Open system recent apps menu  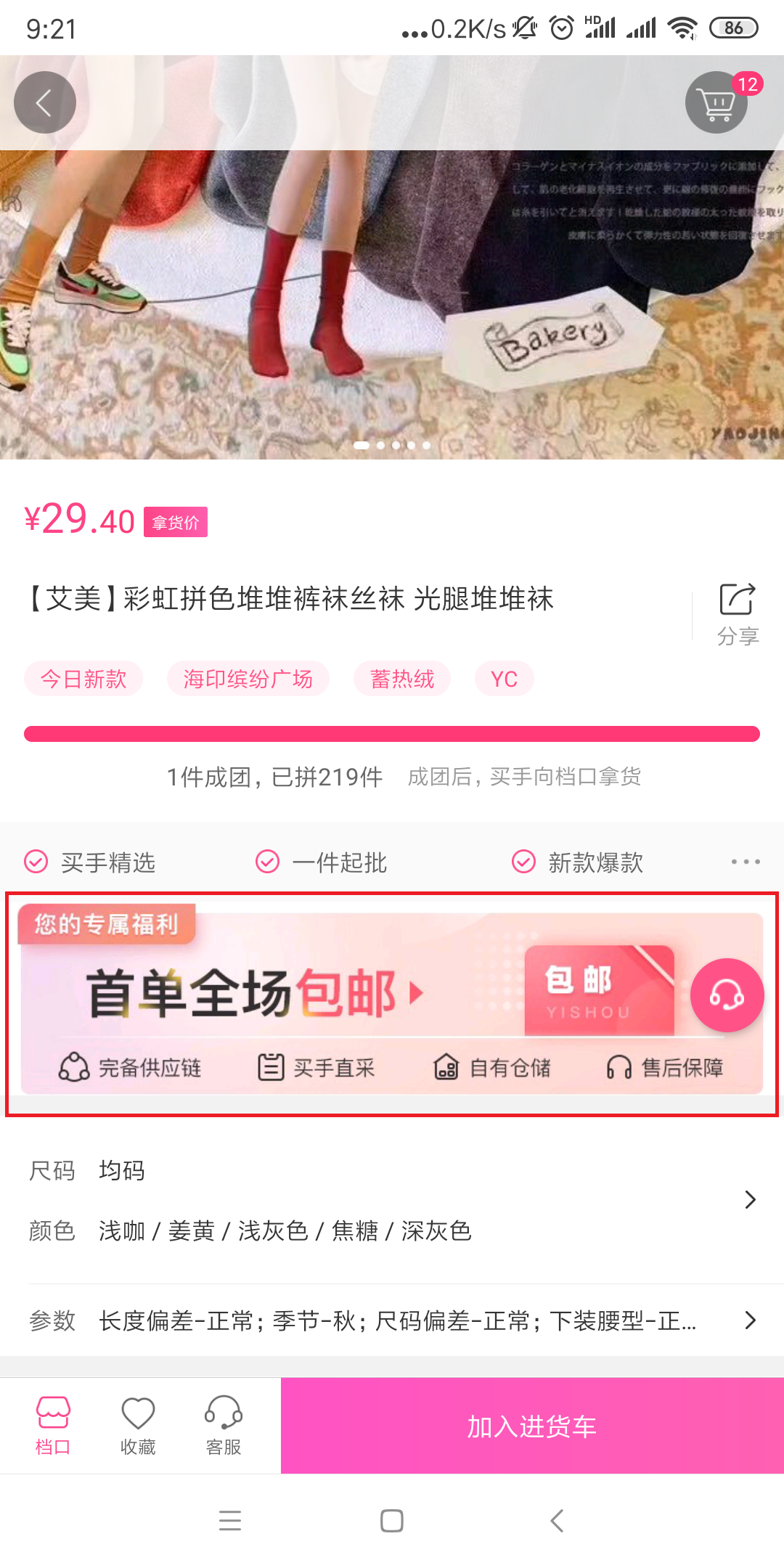(230, 1521)
